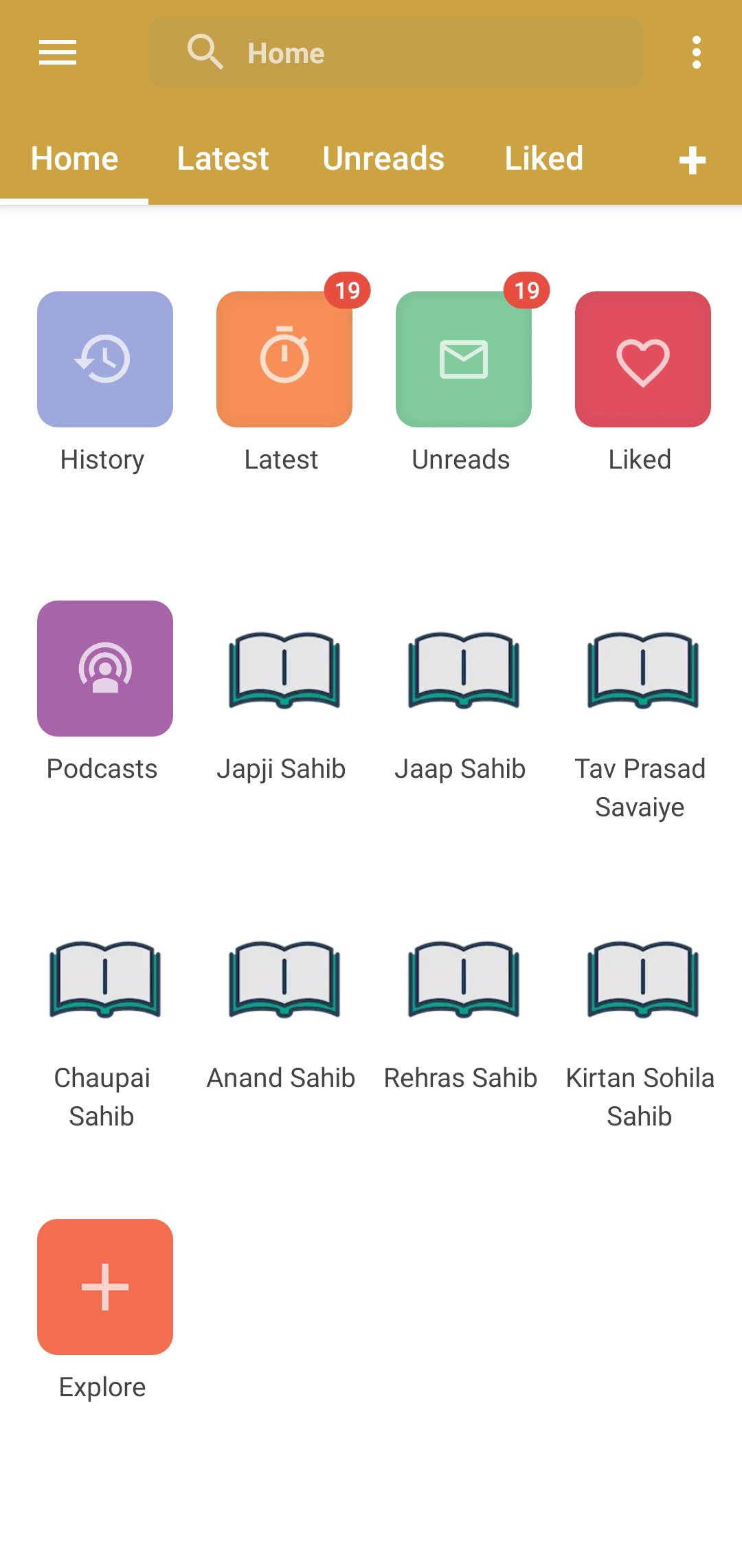
Task: Open the three-dot overflow menu
Action: pyautogui.click(x=697, y=53)
